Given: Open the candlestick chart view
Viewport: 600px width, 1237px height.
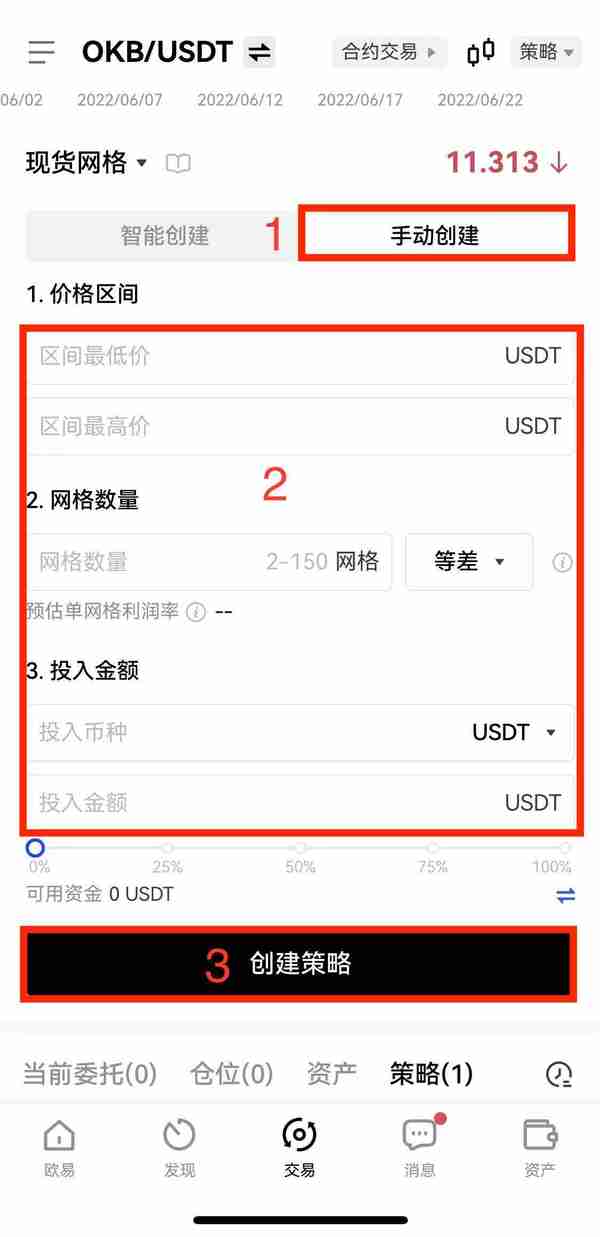Looking at the screenshot, I should pos(481,52).
